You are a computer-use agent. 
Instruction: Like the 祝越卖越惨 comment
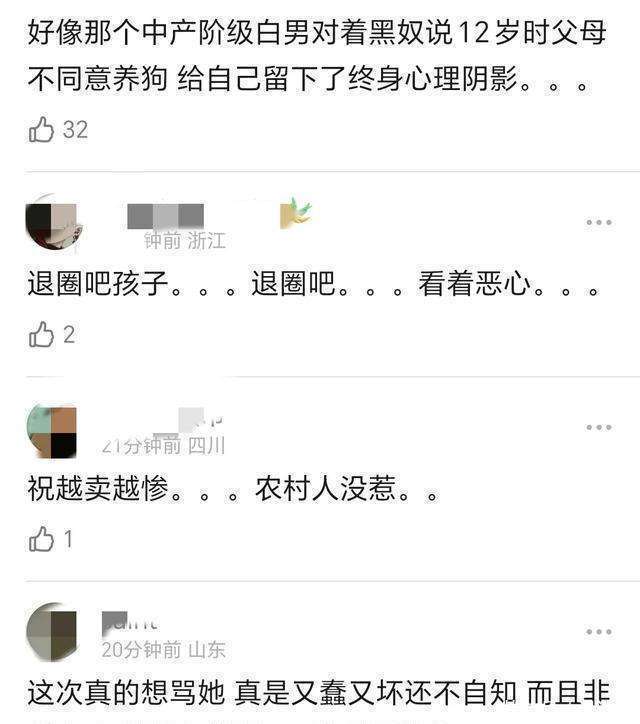(x=42, y=540)
